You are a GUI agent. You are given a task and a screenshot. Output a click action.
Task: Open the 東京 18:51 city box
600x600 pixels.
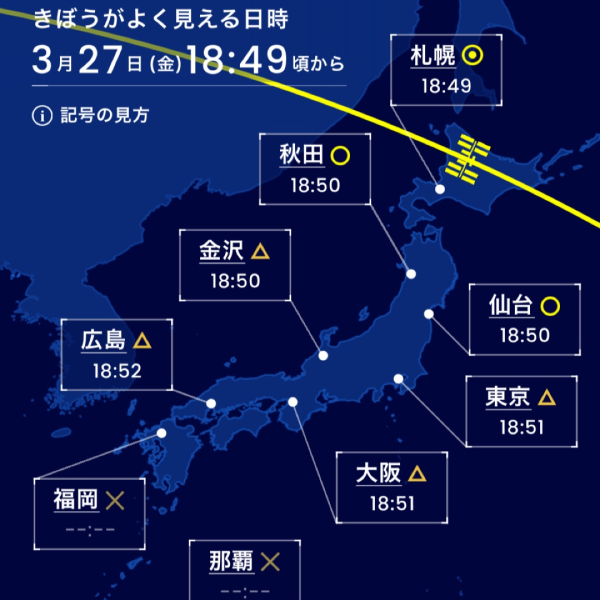(521, 411)
